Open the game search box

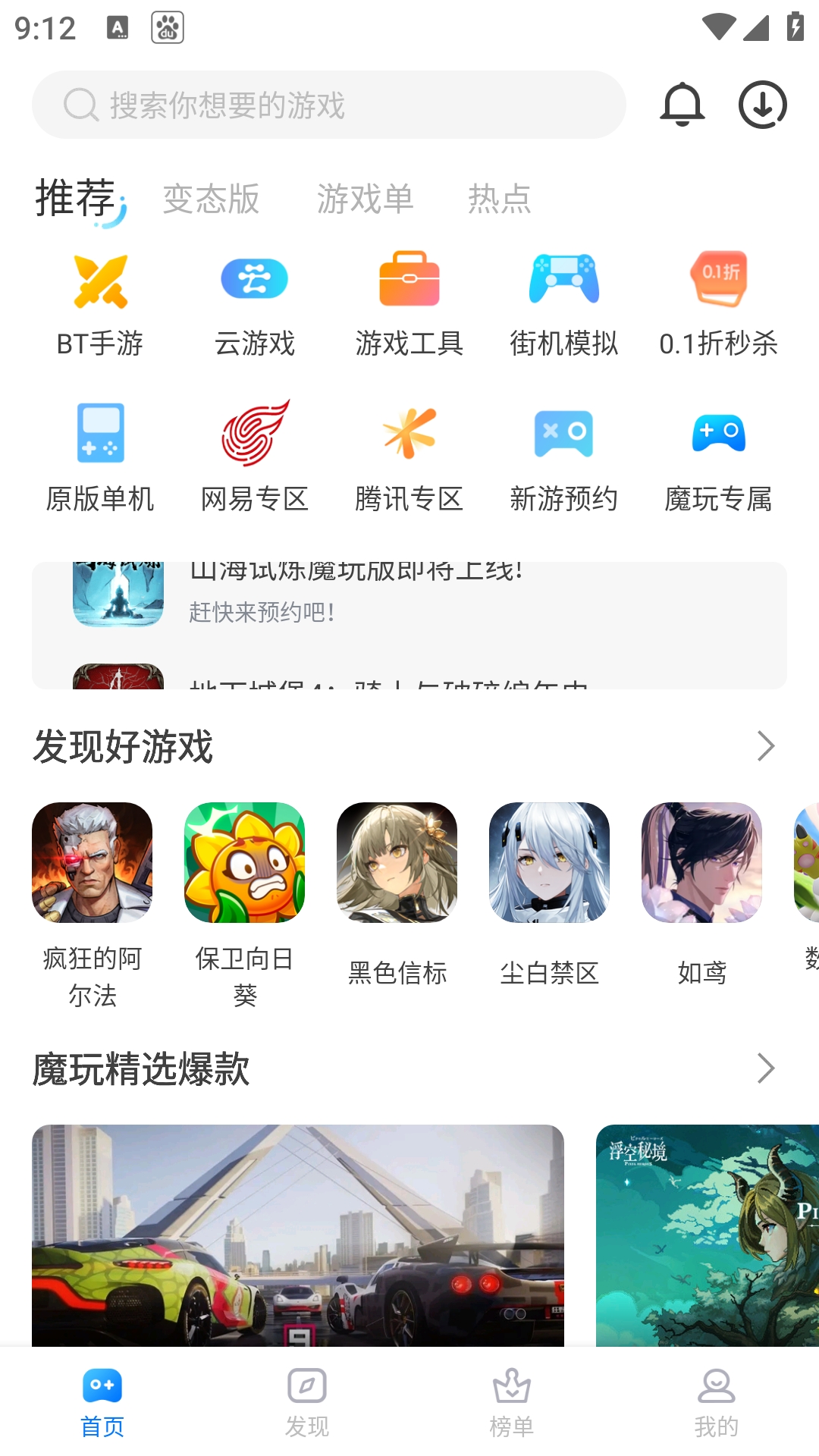[328, 105]
